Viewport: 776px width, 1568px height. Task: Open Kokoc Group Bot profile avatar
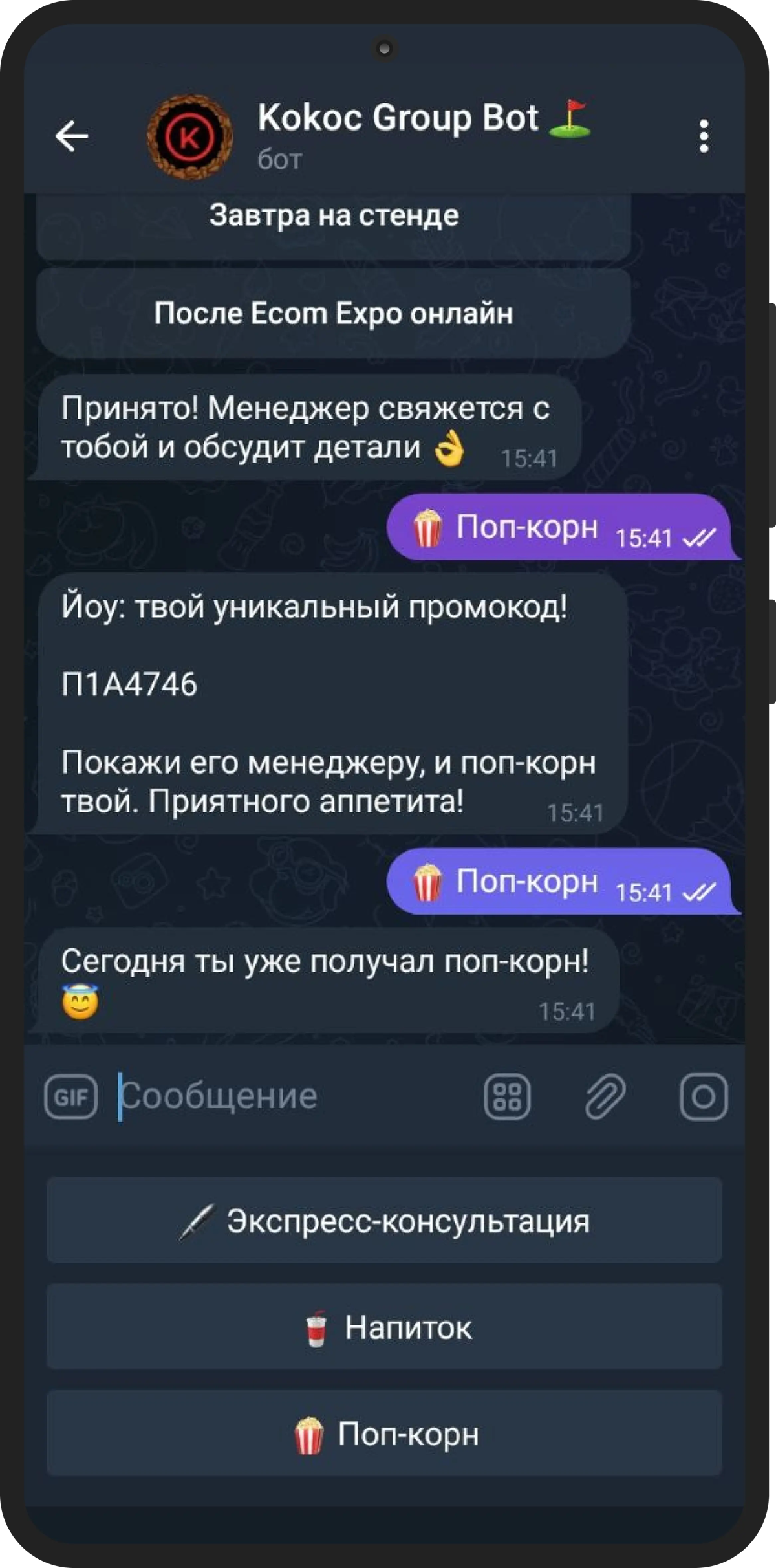coord(189,137)
